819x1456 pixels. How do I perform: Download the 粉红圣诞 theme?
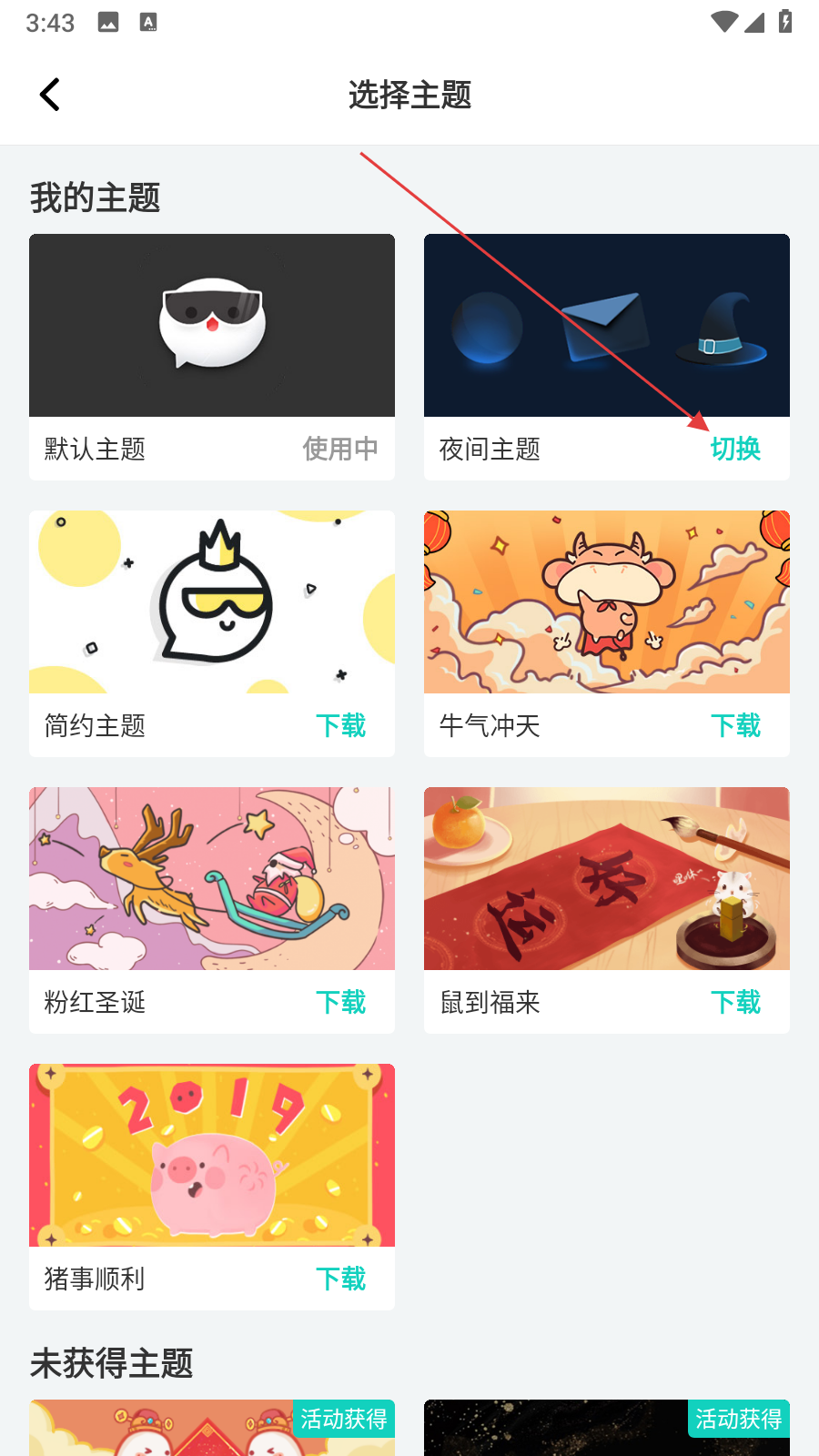(340, 1002)
